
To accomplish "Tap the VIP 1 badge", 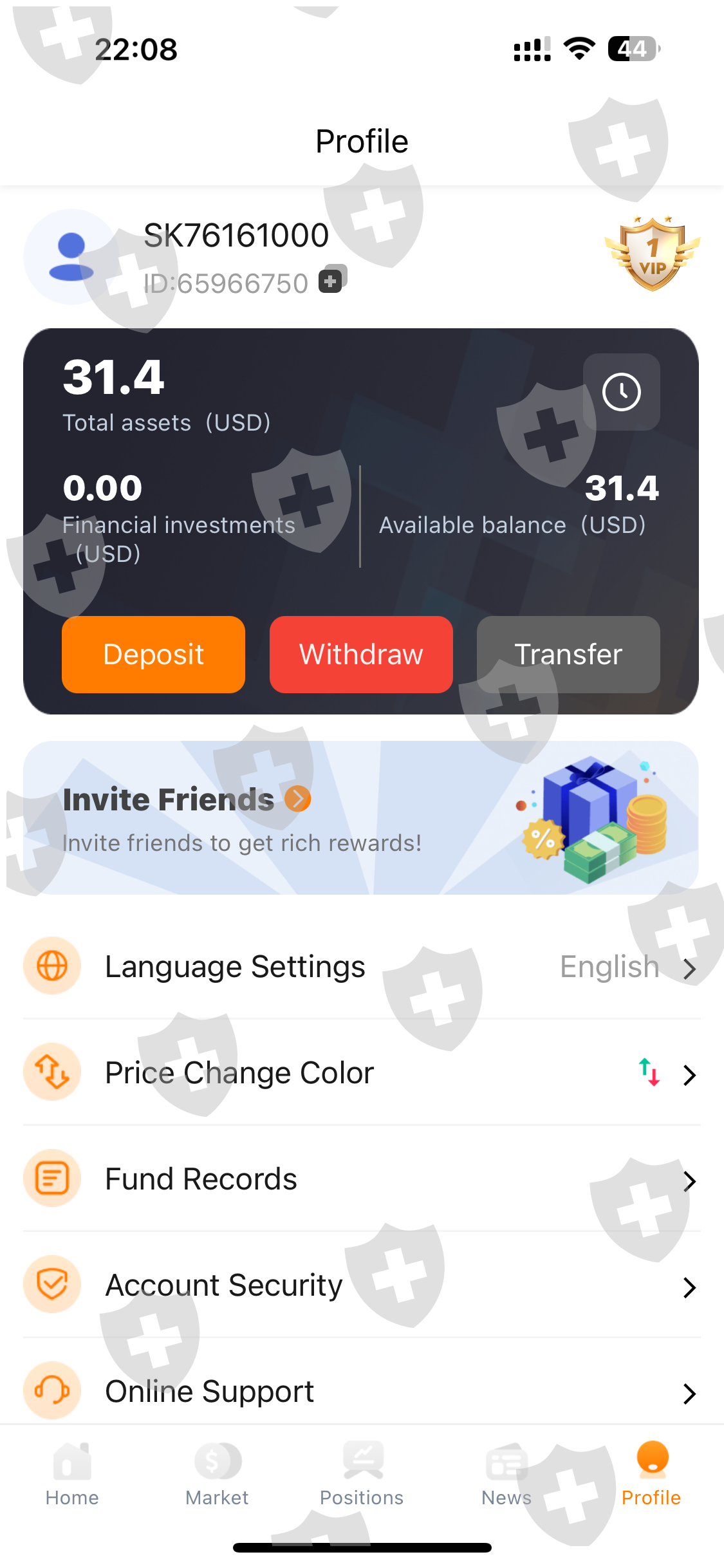I will point(653,254).
